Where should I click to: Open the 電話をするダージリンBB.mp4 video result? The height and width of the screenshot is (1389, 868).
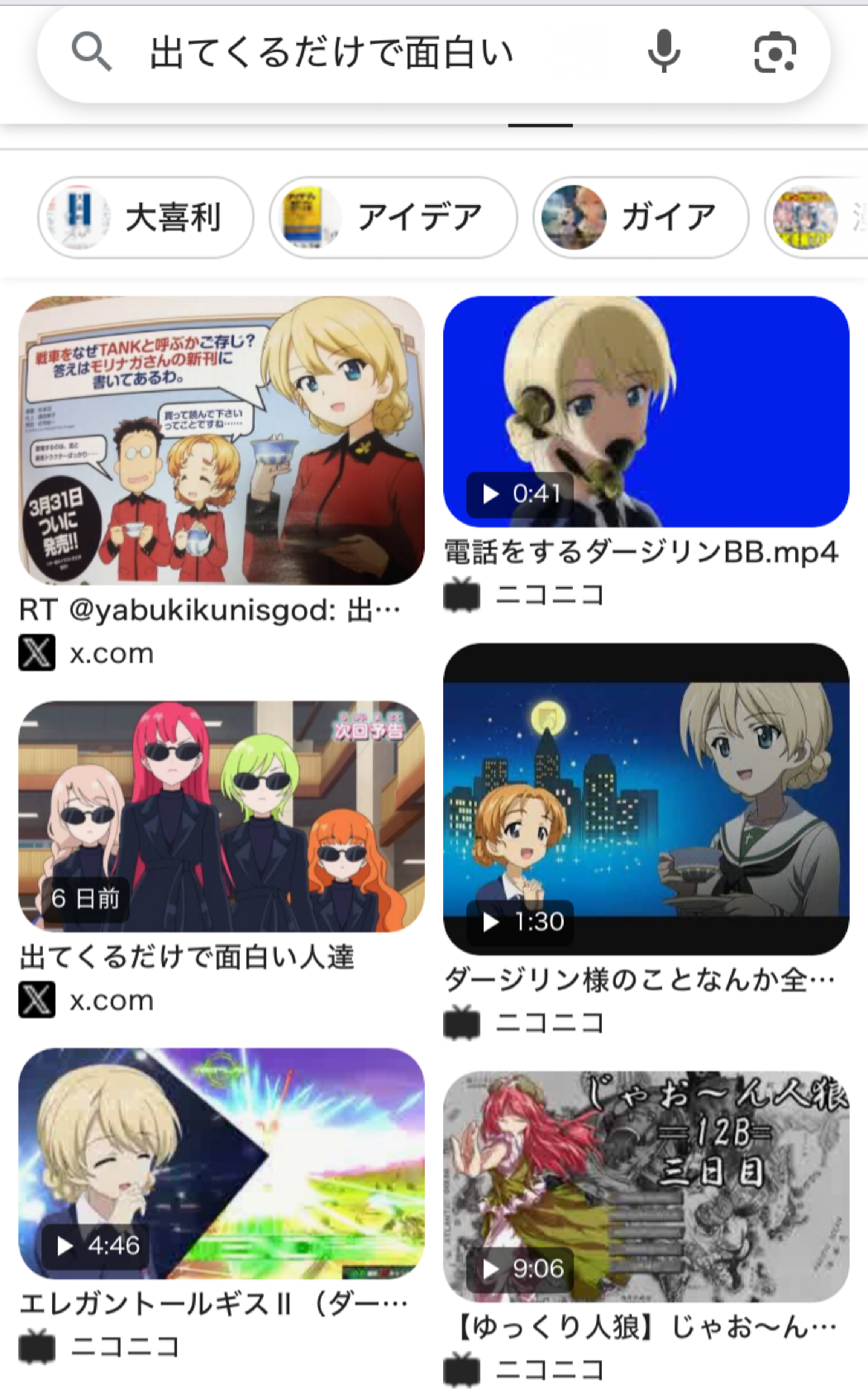pyautogui.click(x=646, y=412)
